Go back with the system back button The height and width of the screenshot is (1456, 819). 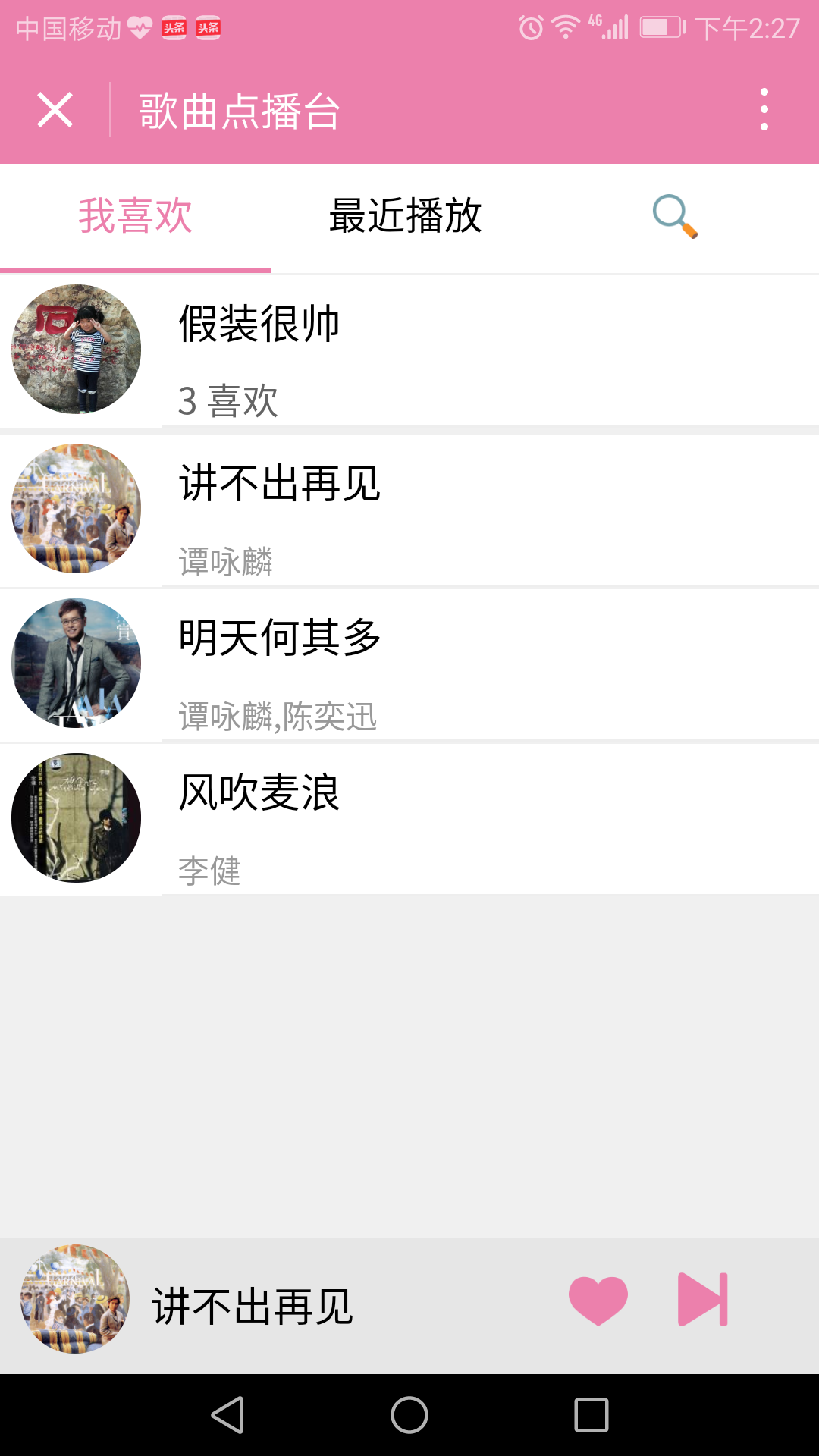pyautogui.click(x=227, y=1415)
